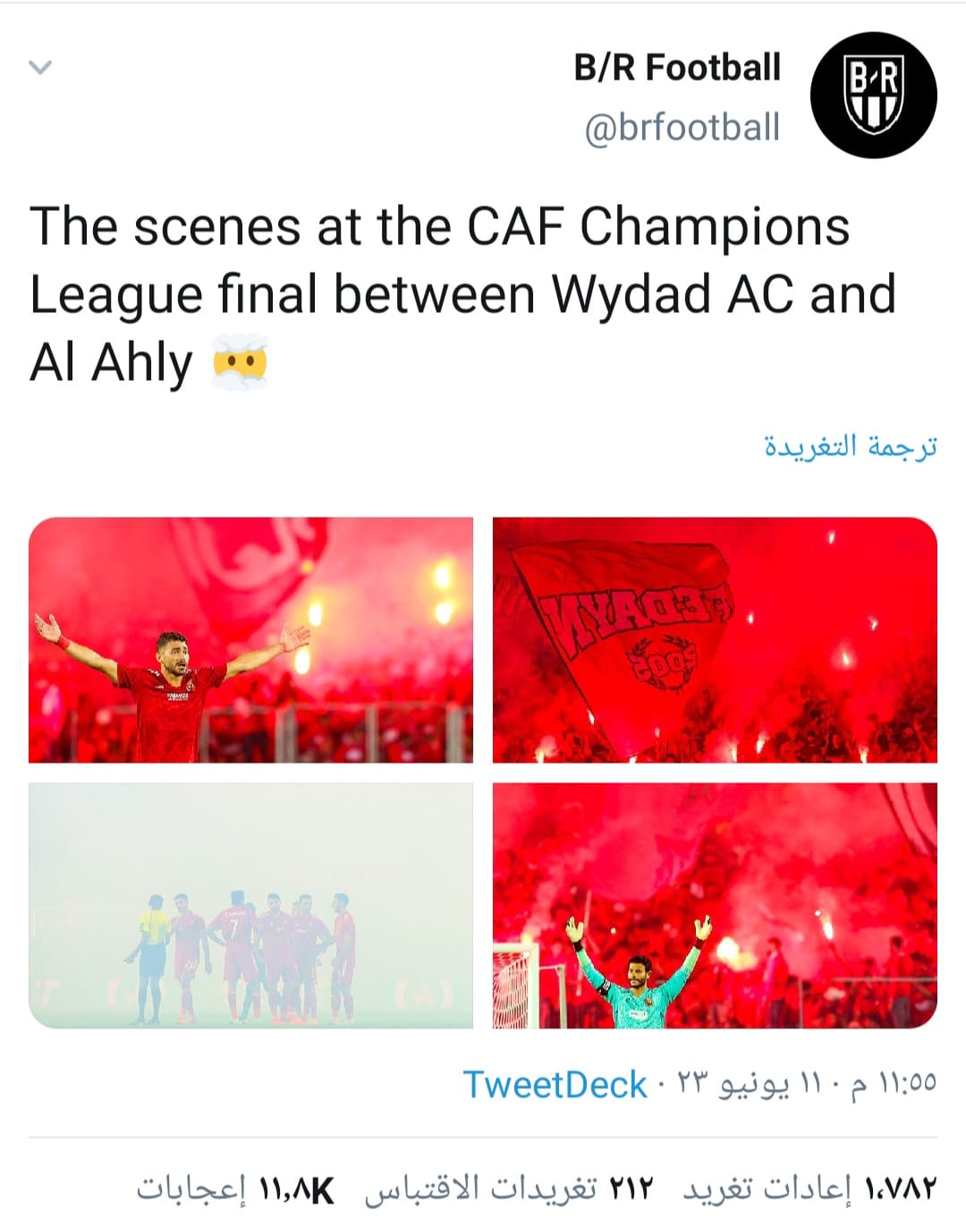View the 11.8K likes list
The height and width of the screenshot is (1232, 966).
235,1188
